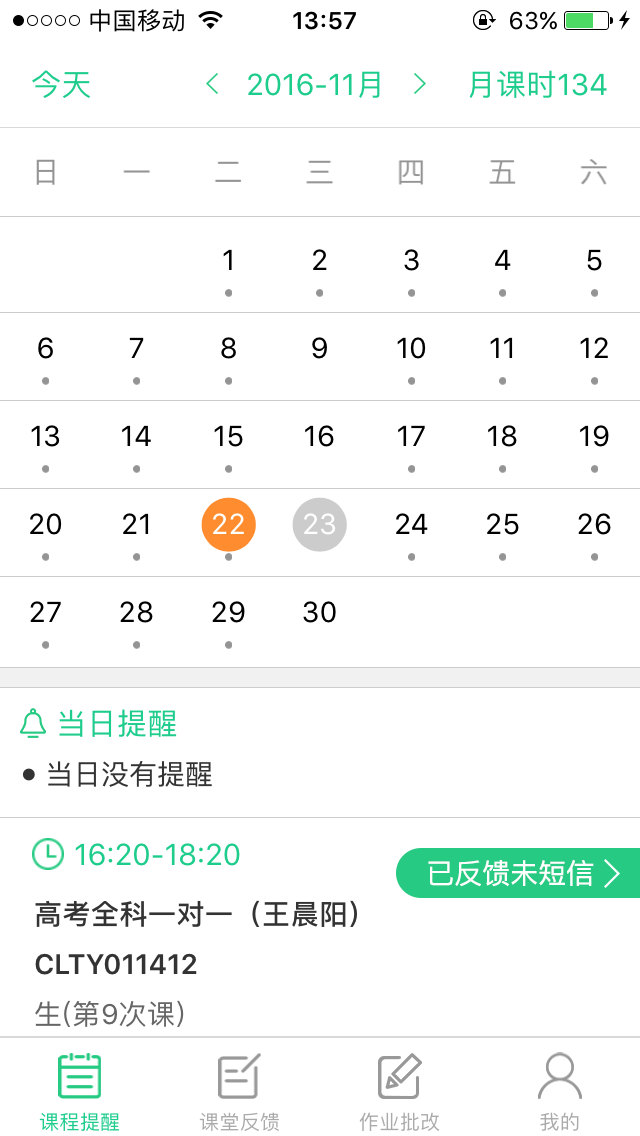Open the 高考全科一对一 (王晨阳) class entry
640x1136 pixels.
point(197,914)
